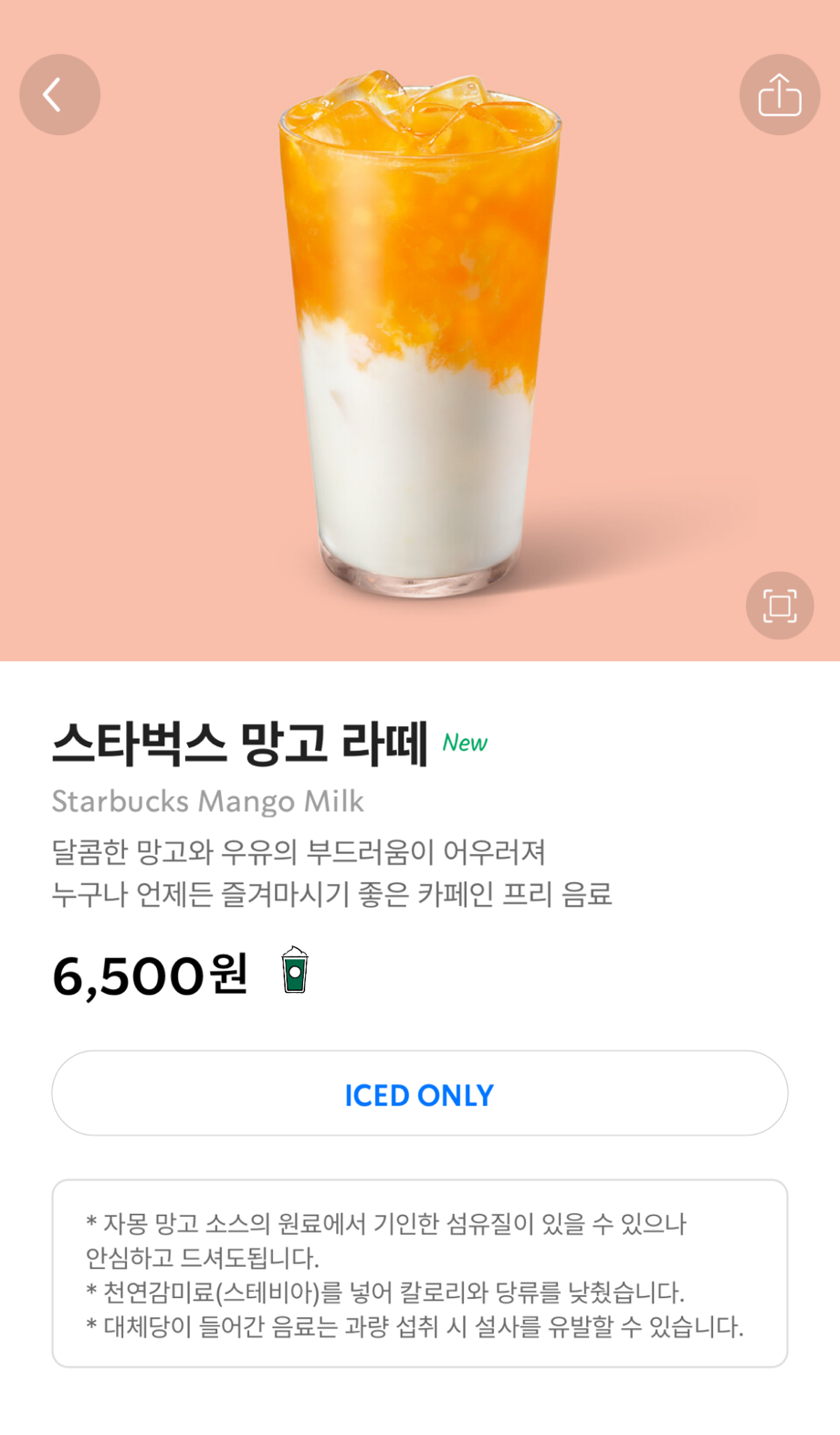Share the Starbucks Mango Milk drink
Screen dimensions: 840x1435
point(779,95)
